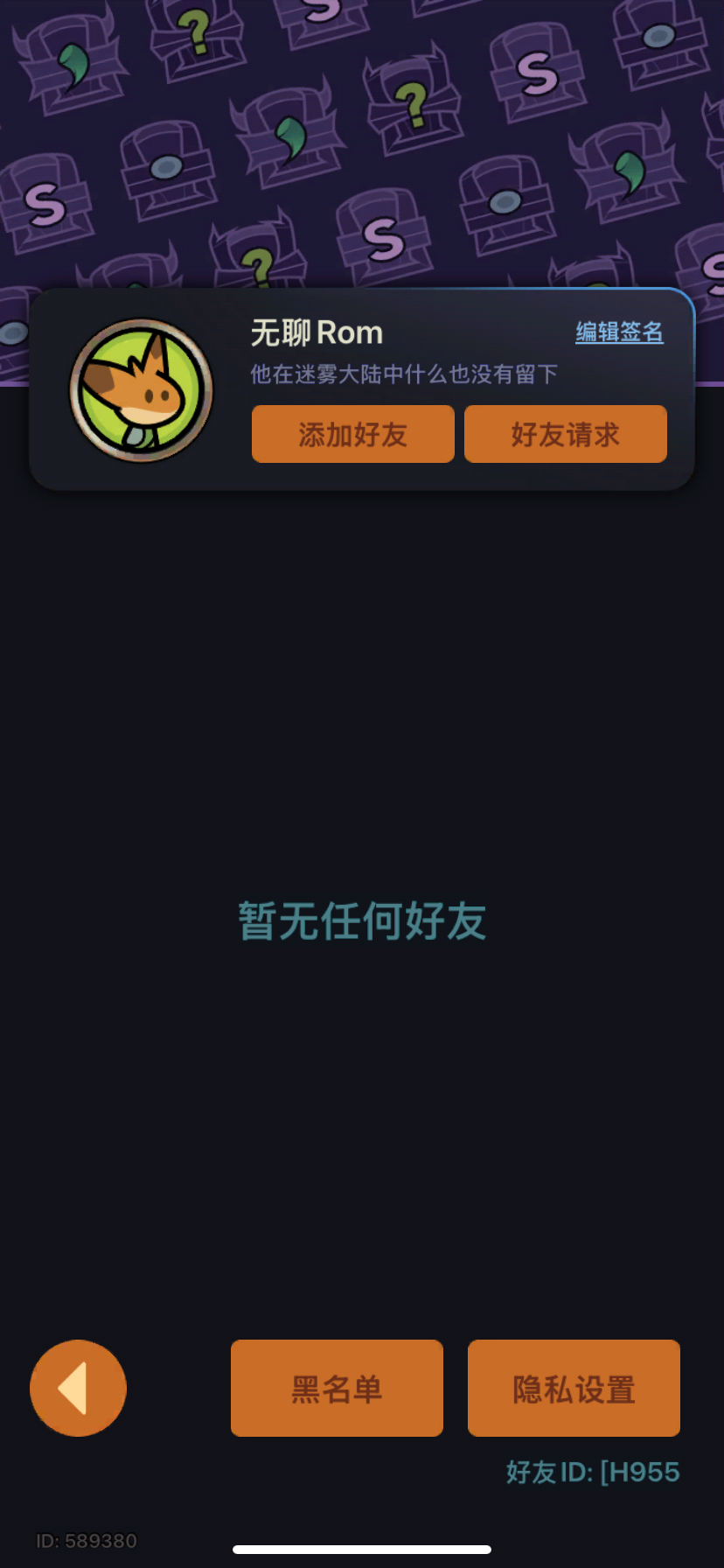Tap the 暂无任何好友 empty friends message
This screenshot has height=1568, width=724.
pos(362,920)
